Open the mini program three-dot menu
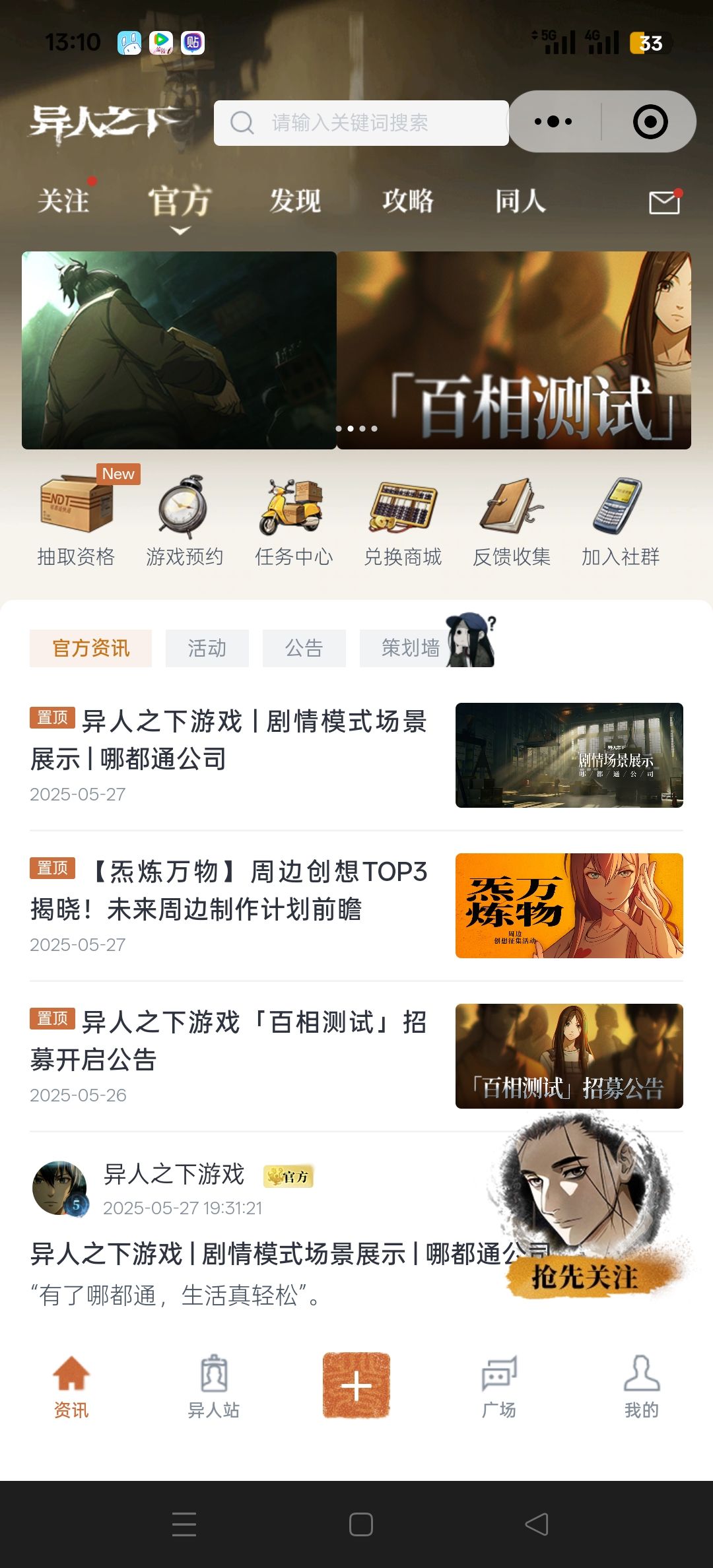Viewport: 713px width, 1568px height. (x=553, y=121)
